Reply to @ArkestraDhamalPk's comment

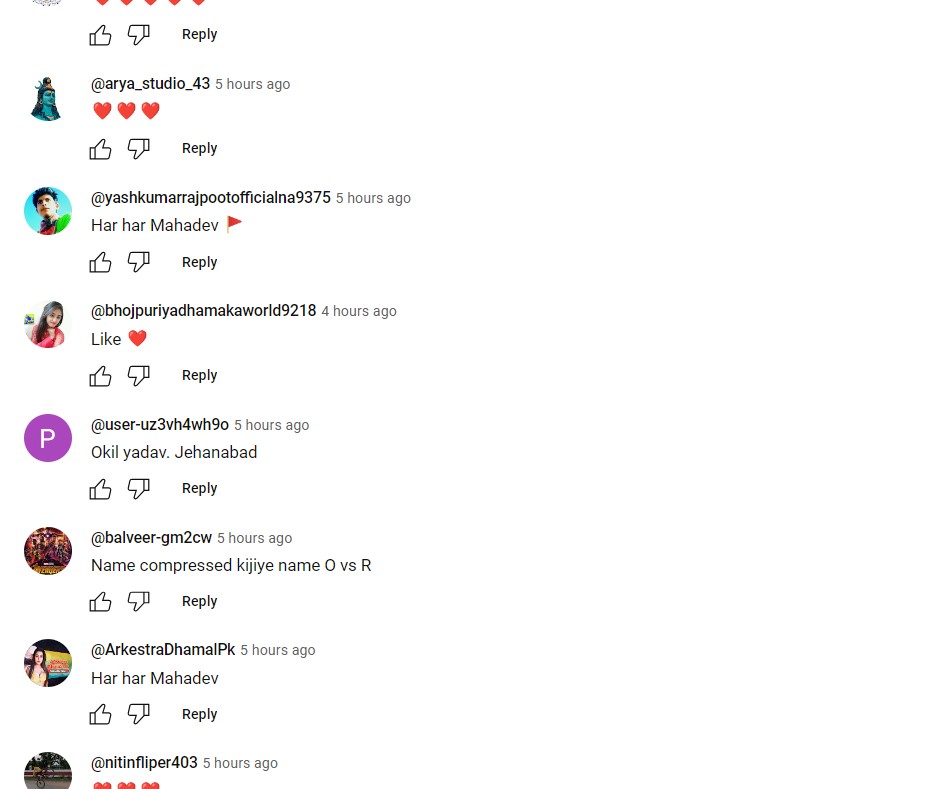point(199,714)
